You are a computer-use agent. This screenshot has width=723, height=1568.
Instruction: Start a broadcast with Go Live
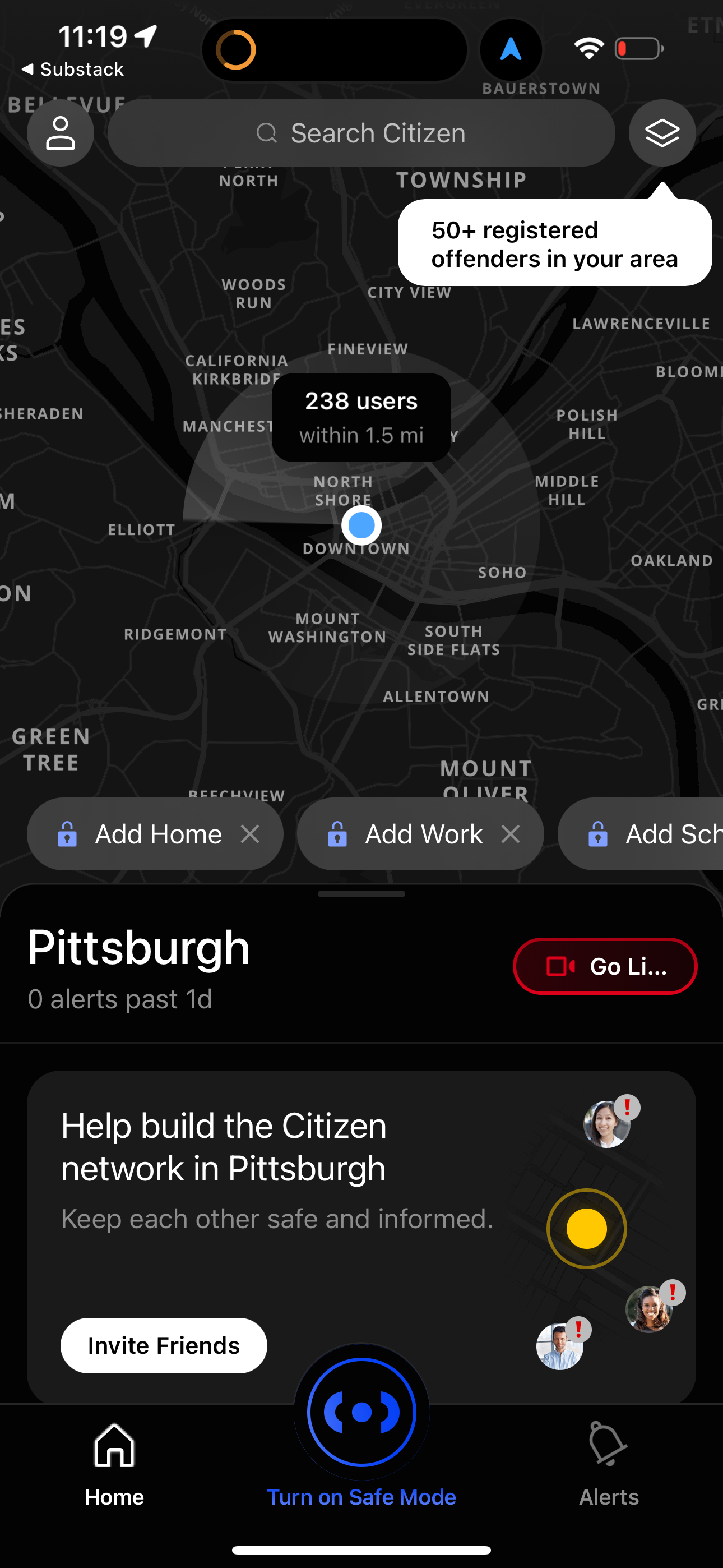pyautogui.click(x=604, y=966)
